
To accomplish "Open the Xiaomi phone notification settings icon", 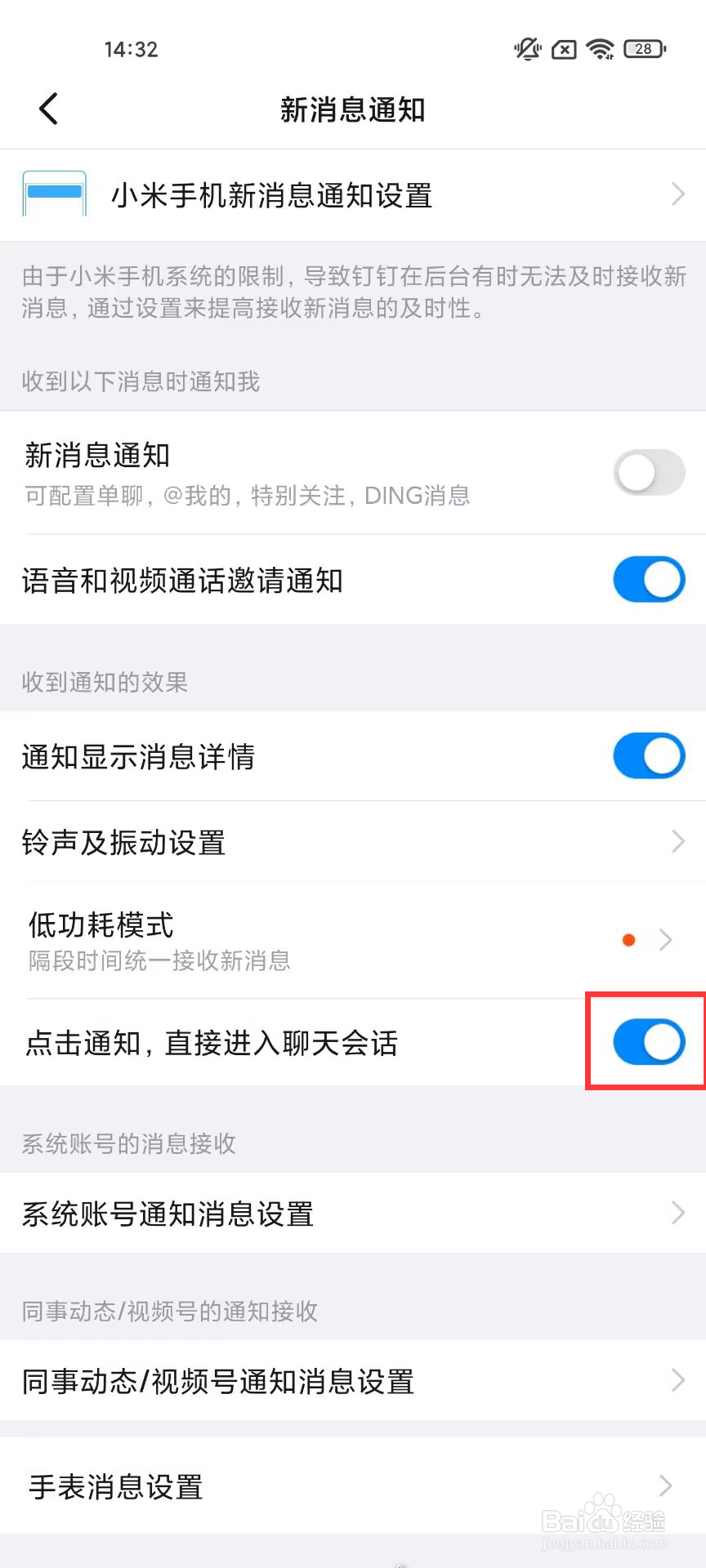I will 54,194.
